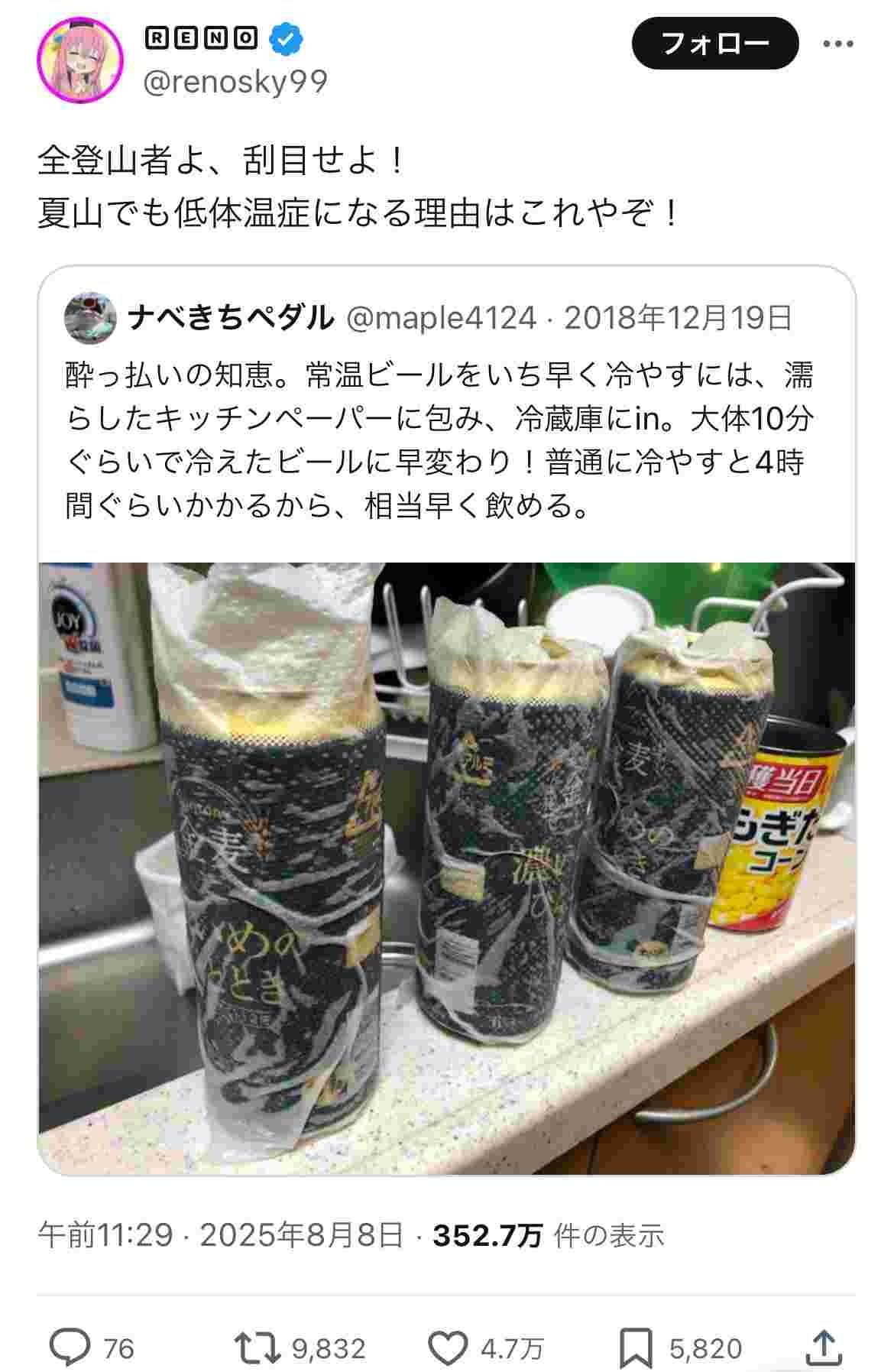Like this post
Viewport: 894px width, 1372px height.
(x=447, y=1348)
